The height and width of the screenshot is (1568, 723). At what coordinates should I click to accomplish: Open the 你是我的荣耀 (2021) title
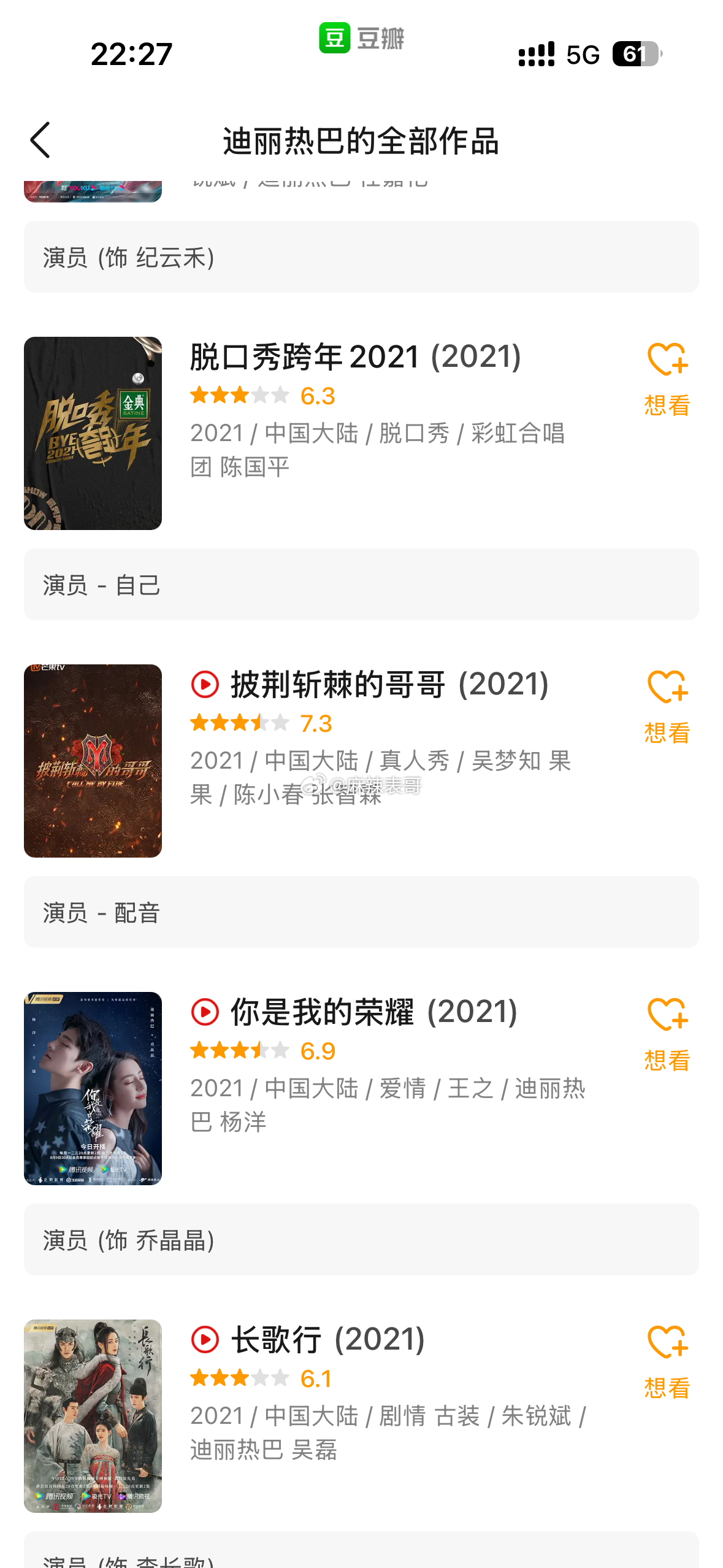coord(373,1012)
